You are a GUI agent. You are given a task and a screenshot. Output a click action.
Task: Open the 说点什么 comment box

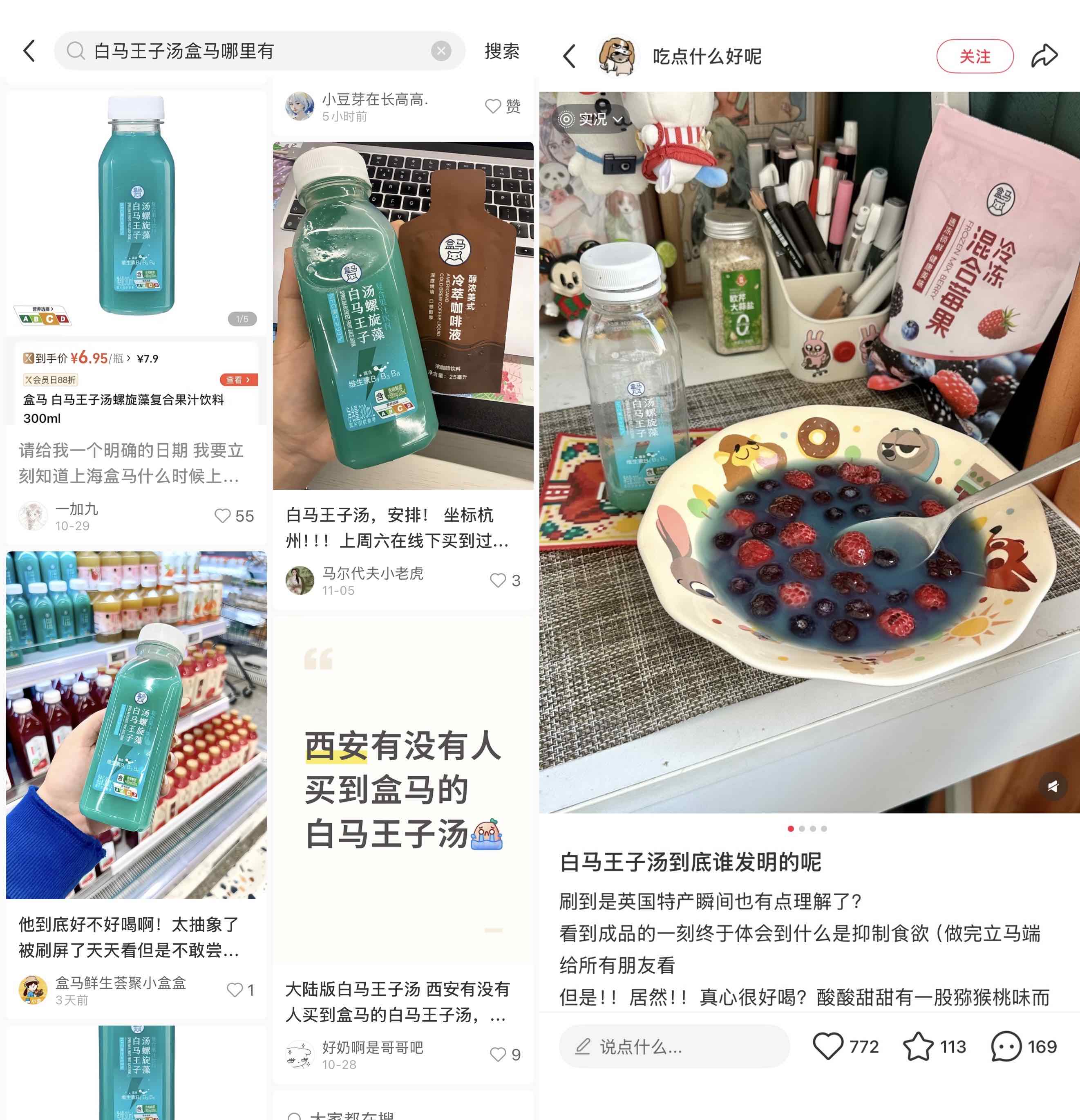(674, 1047)
